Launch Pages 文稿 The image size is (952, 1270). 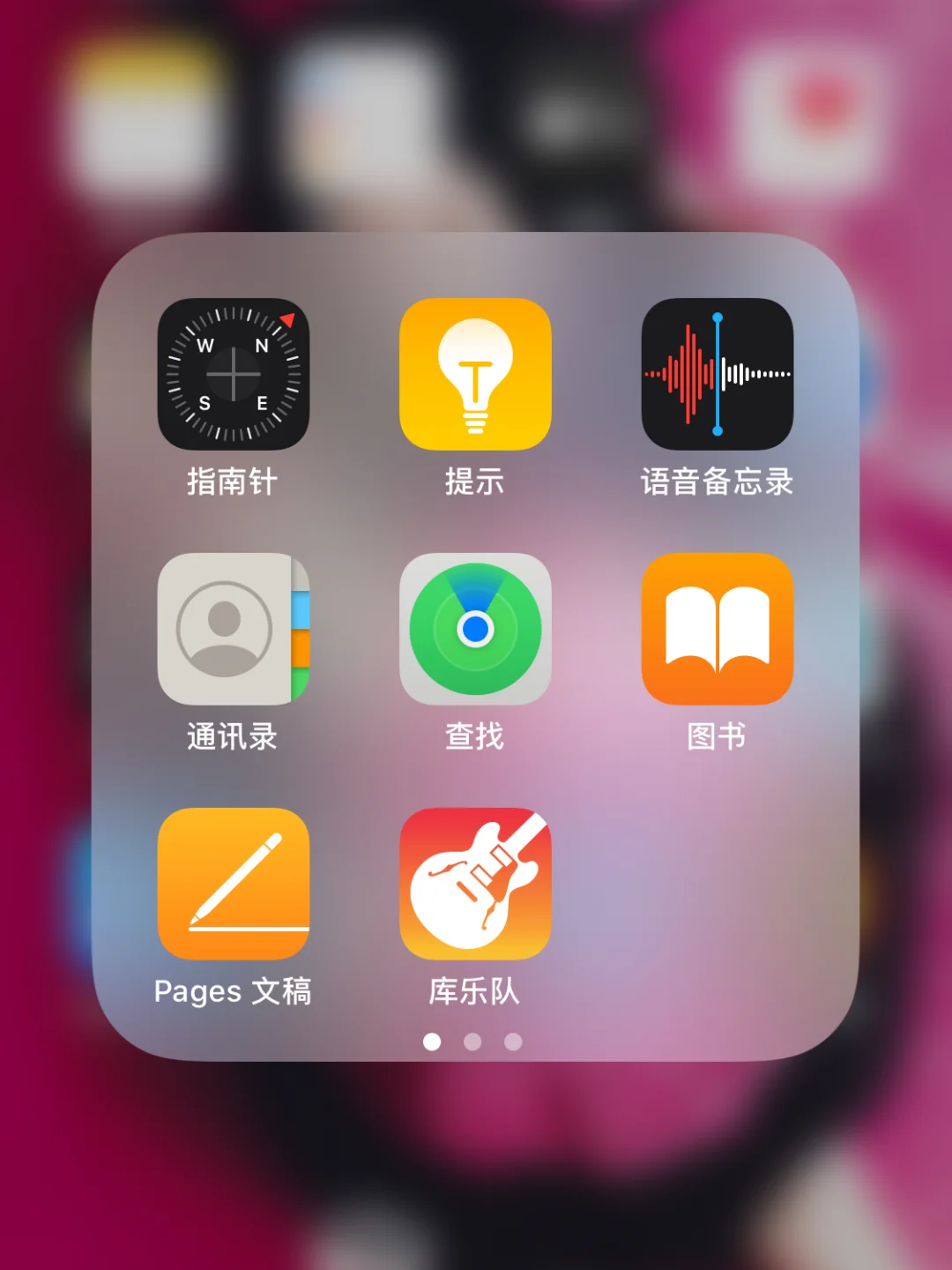click(x=234, y=884)
